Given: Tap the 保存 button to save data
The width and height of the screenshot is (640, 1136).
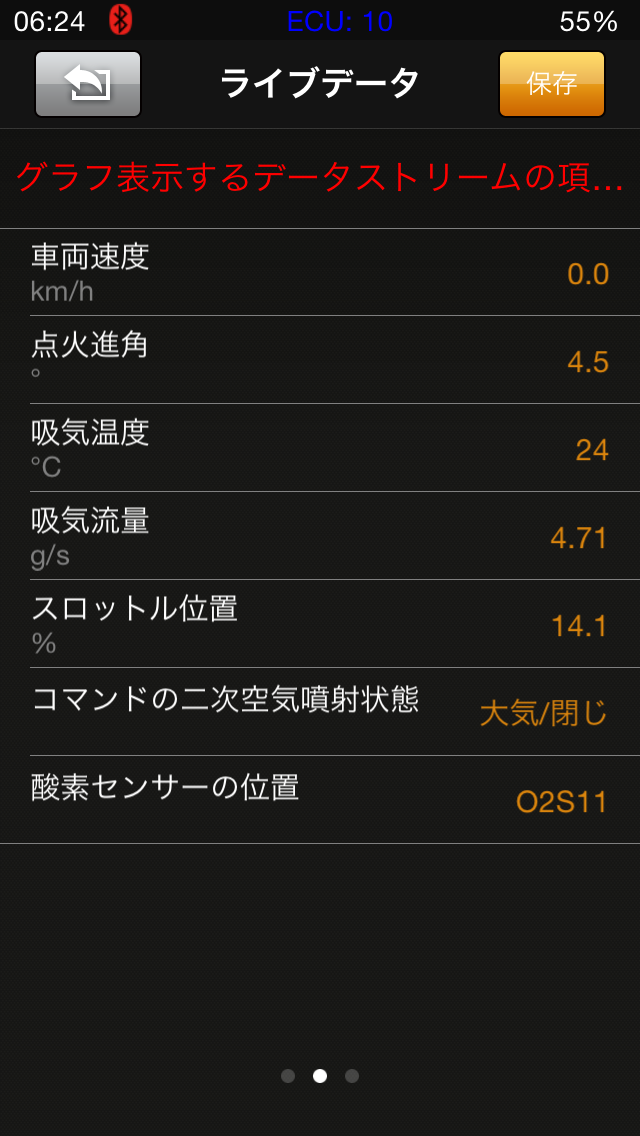Looking at the screenshot, I should [551, 84].
